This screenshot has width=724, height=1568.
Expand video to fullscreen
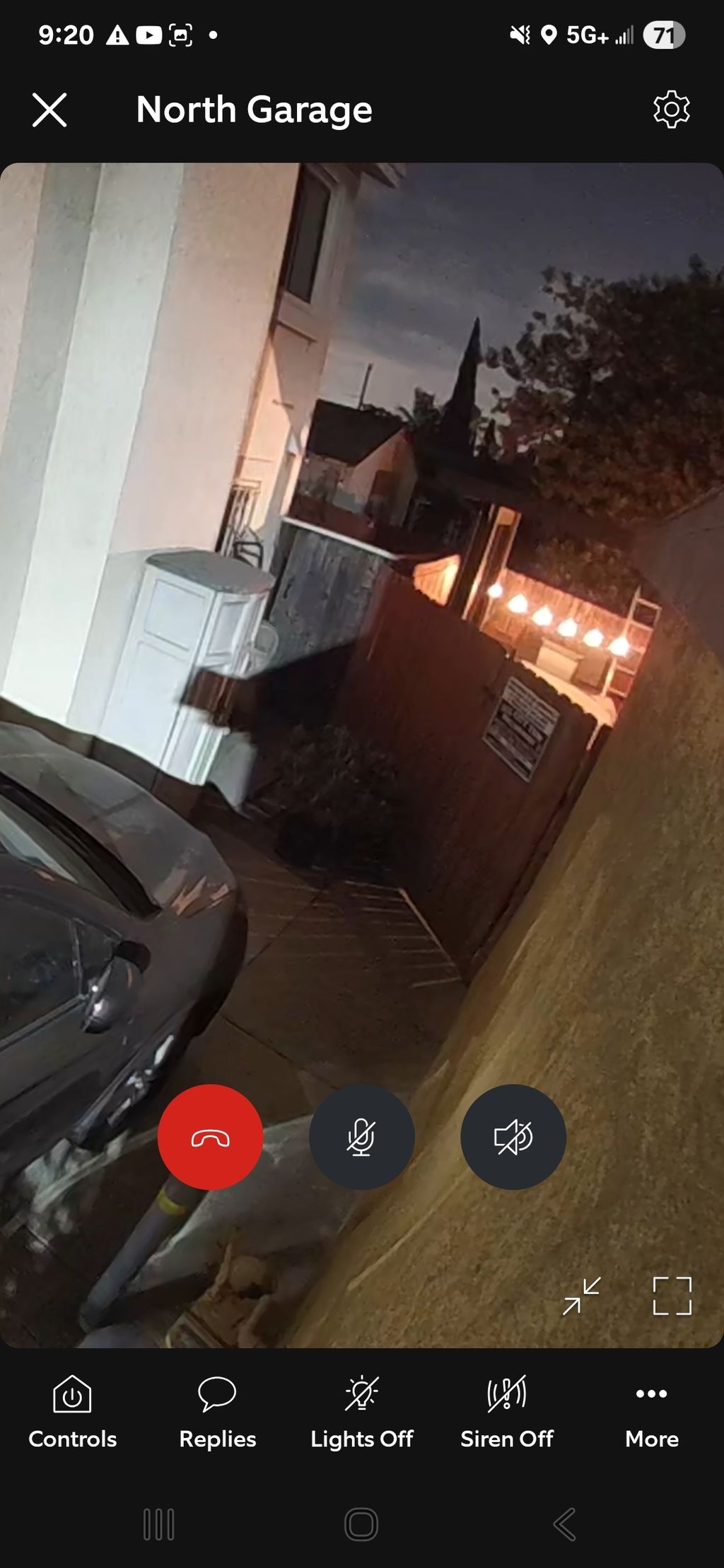(x=672, y=1296)
